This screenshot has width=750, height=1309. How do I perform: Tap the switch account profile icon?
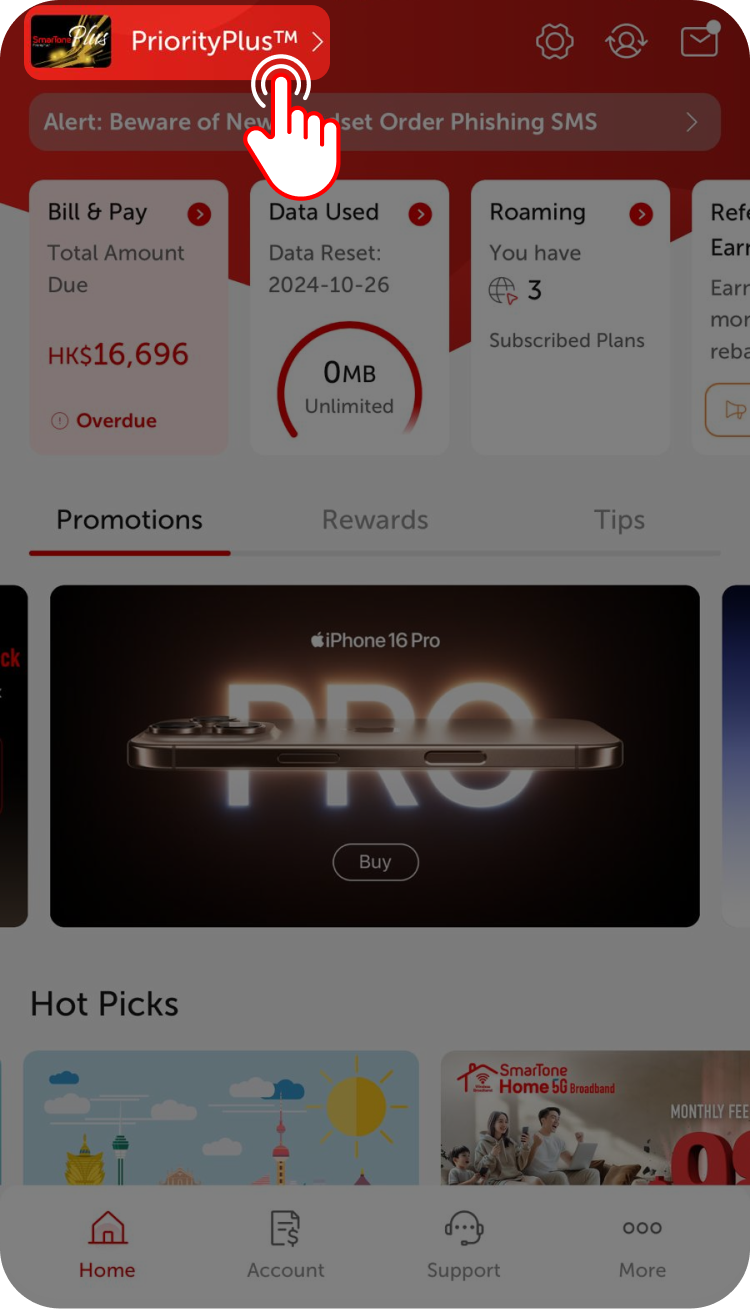(x=626, y=41)
